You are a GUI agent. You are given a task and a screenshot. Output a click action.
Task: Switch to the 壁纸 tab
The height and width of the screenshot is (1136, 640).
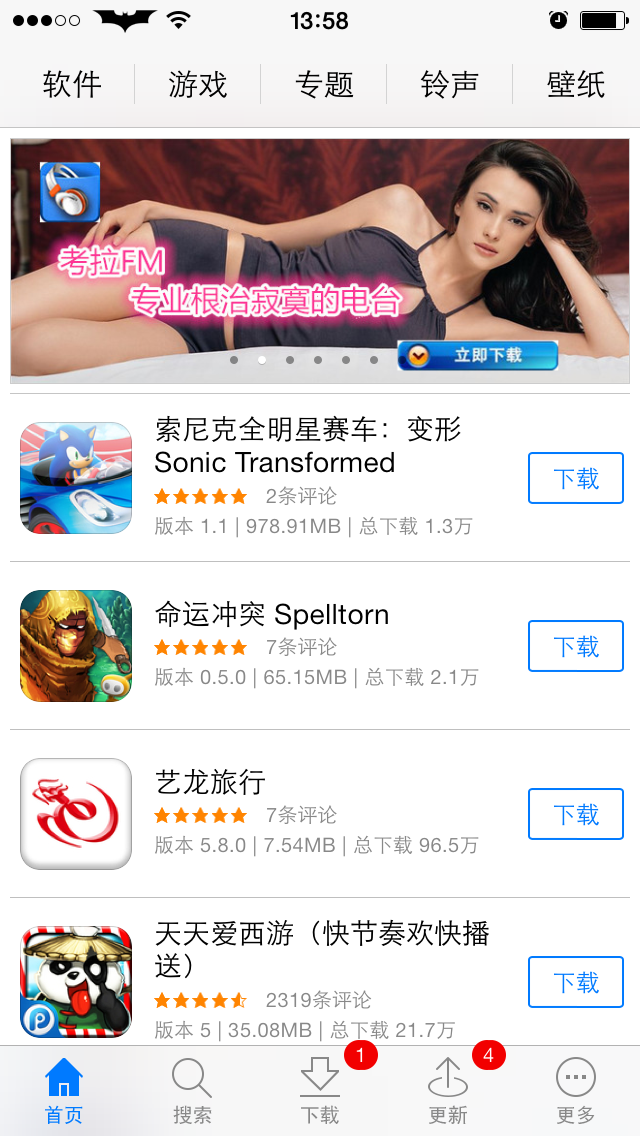point(576,85)
